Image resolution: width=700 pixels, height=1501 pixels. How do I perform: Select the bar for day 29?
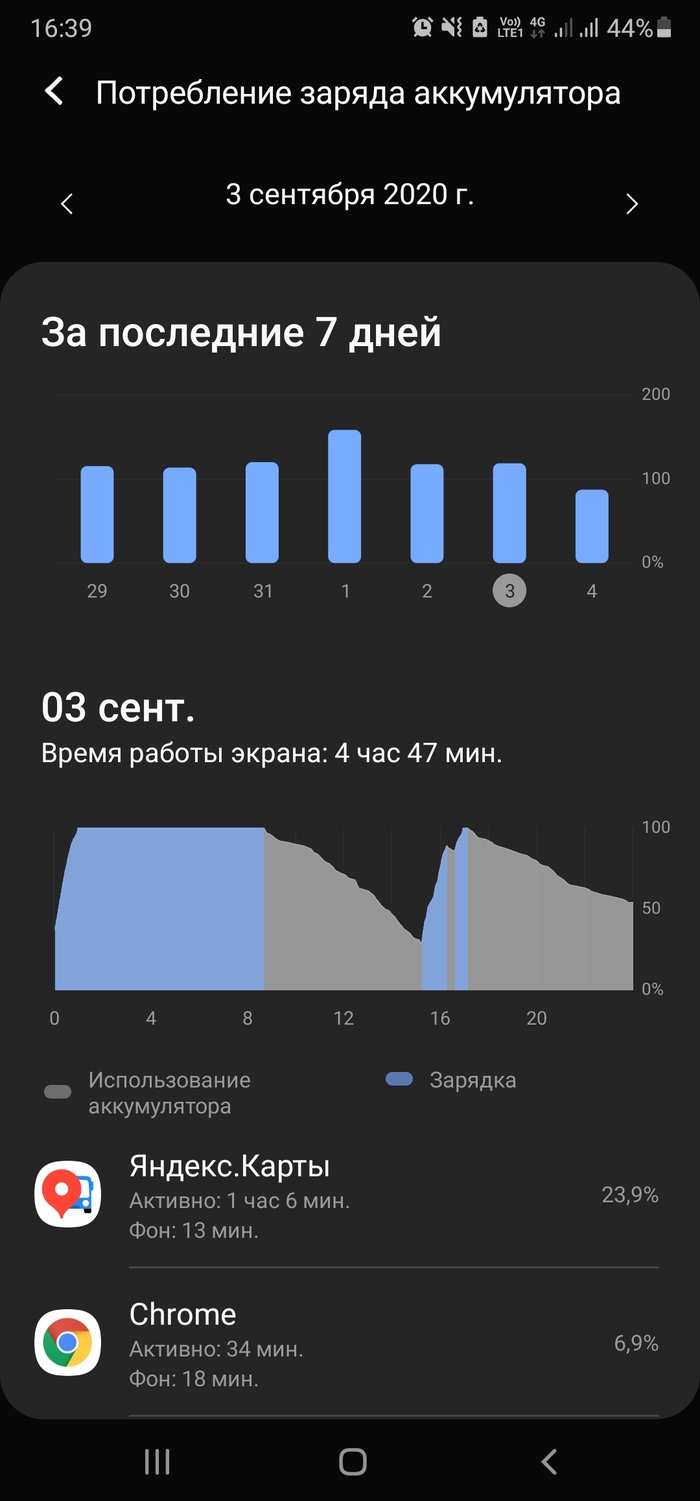(x=97, y=514)
